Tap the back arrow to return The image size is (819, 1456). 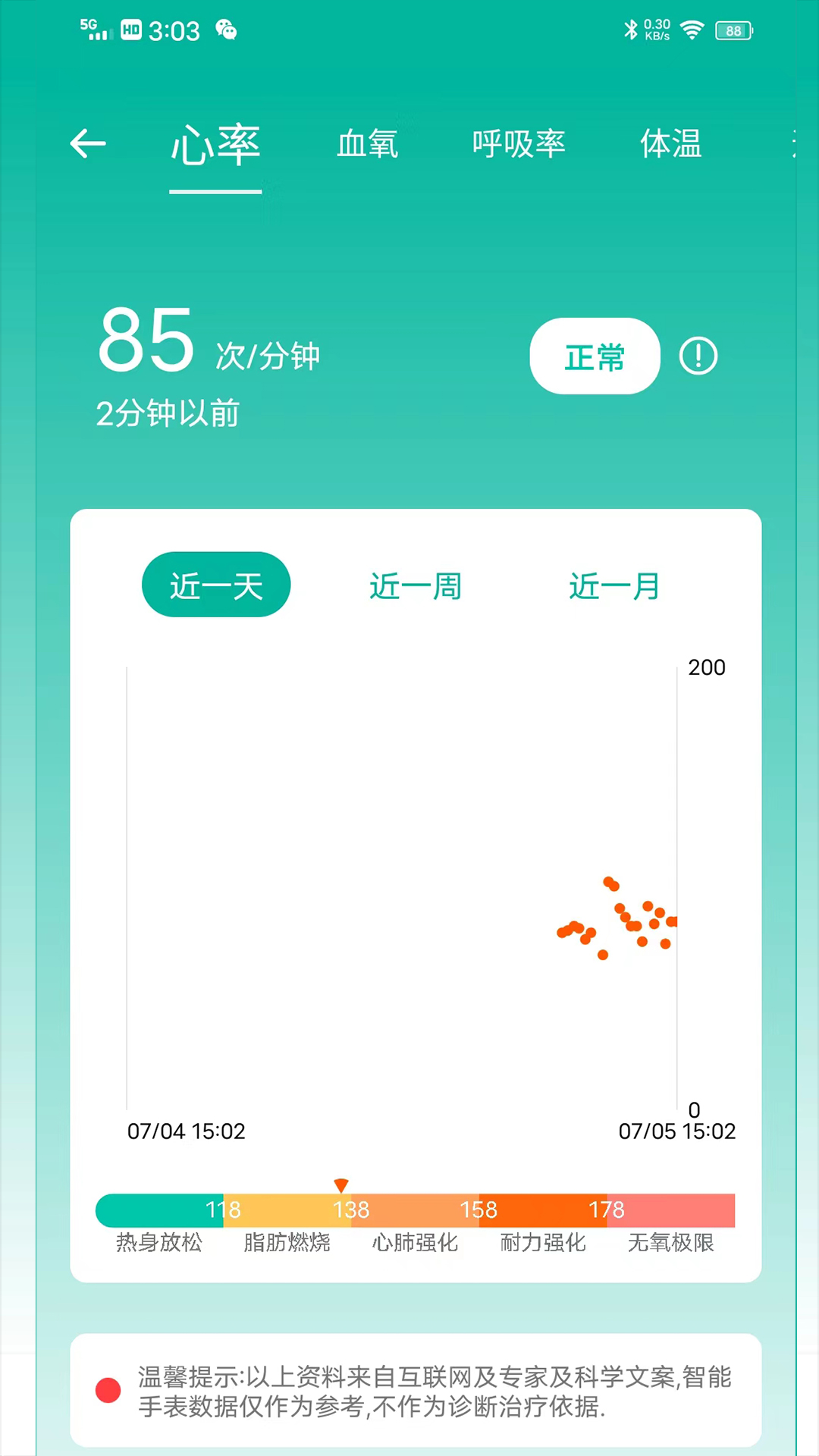point(86,144)
